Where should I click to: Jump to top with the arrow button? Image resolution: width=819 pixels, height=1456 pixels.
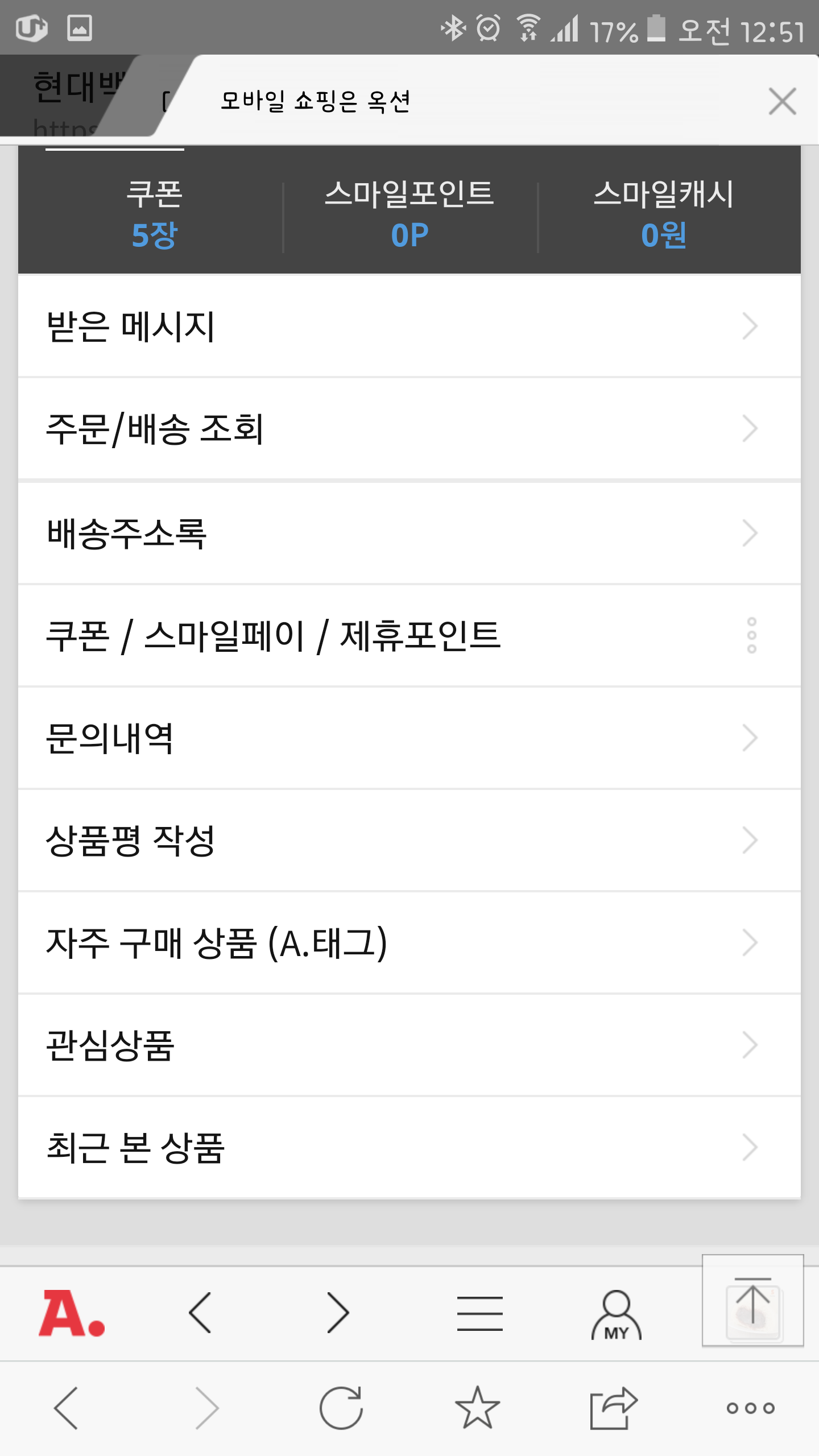tap(752, 1301)
